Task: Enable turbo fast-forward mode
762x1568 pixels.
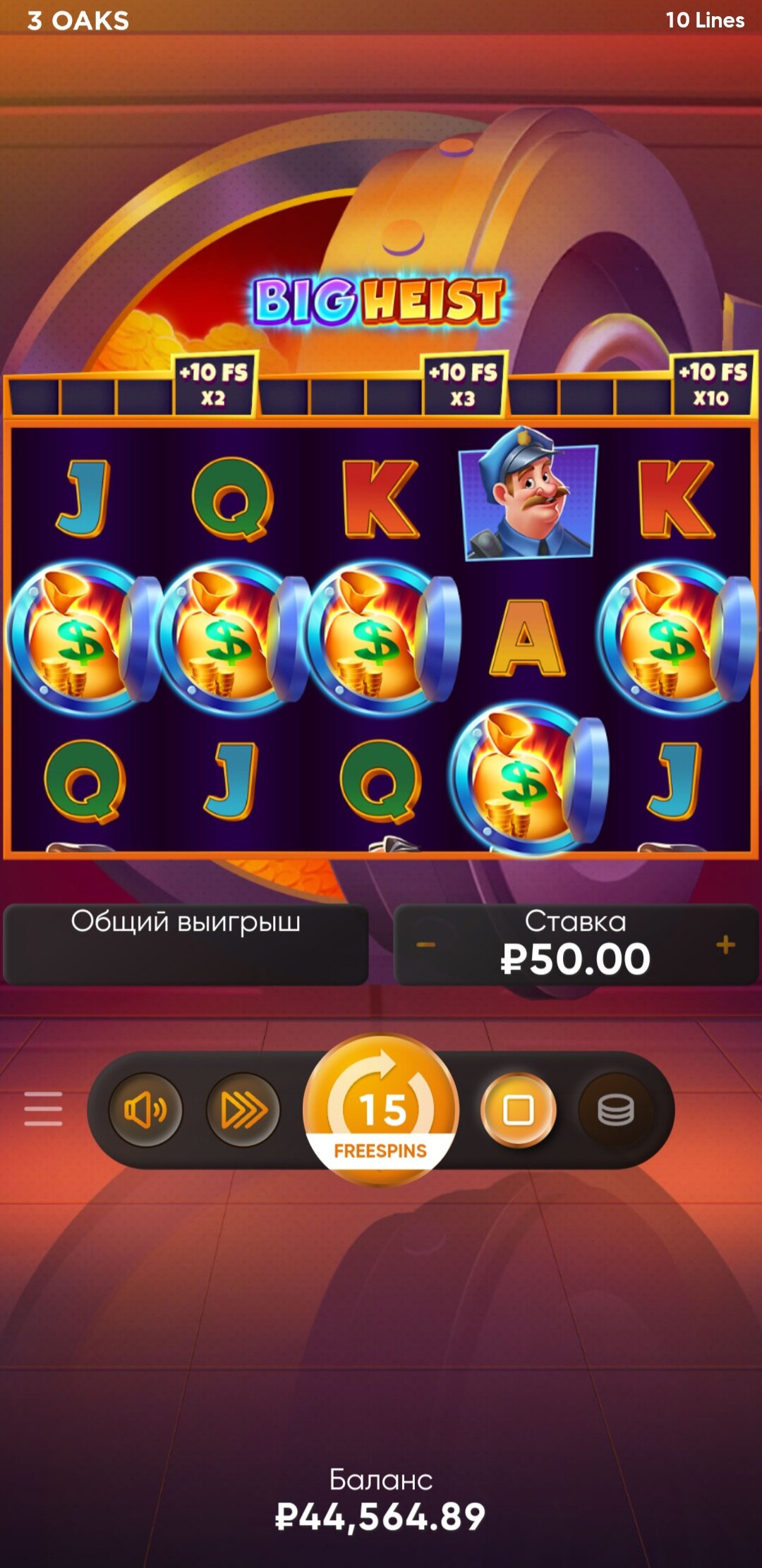Action: pyautogui.click(x=243, y=1110)
